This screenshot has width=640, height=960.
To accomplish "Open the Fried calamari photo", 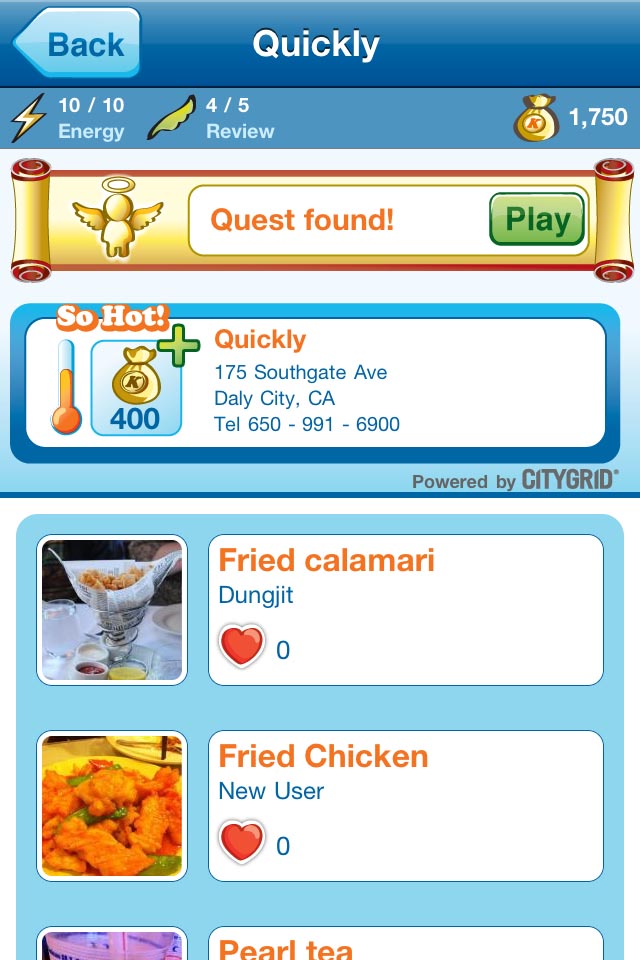I will pyautogui.click(x=112, y=610).
